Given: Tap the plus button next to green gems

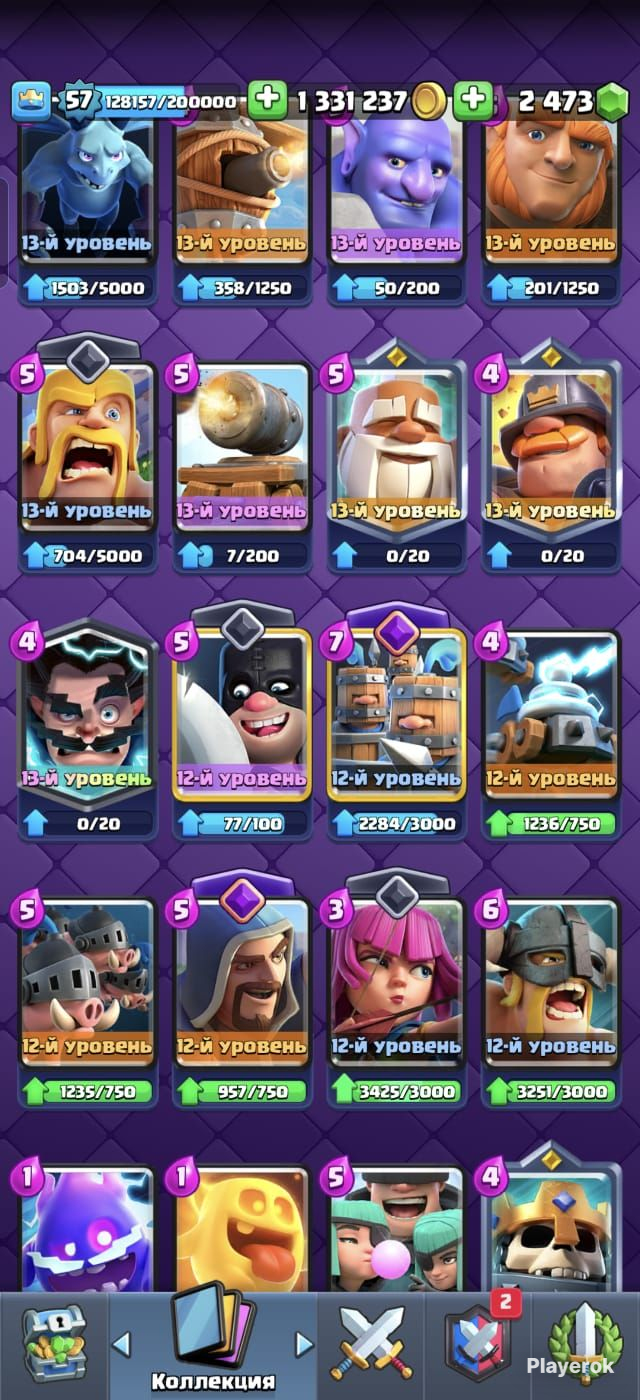Looking at the screenshot, I should coord(473,101).
